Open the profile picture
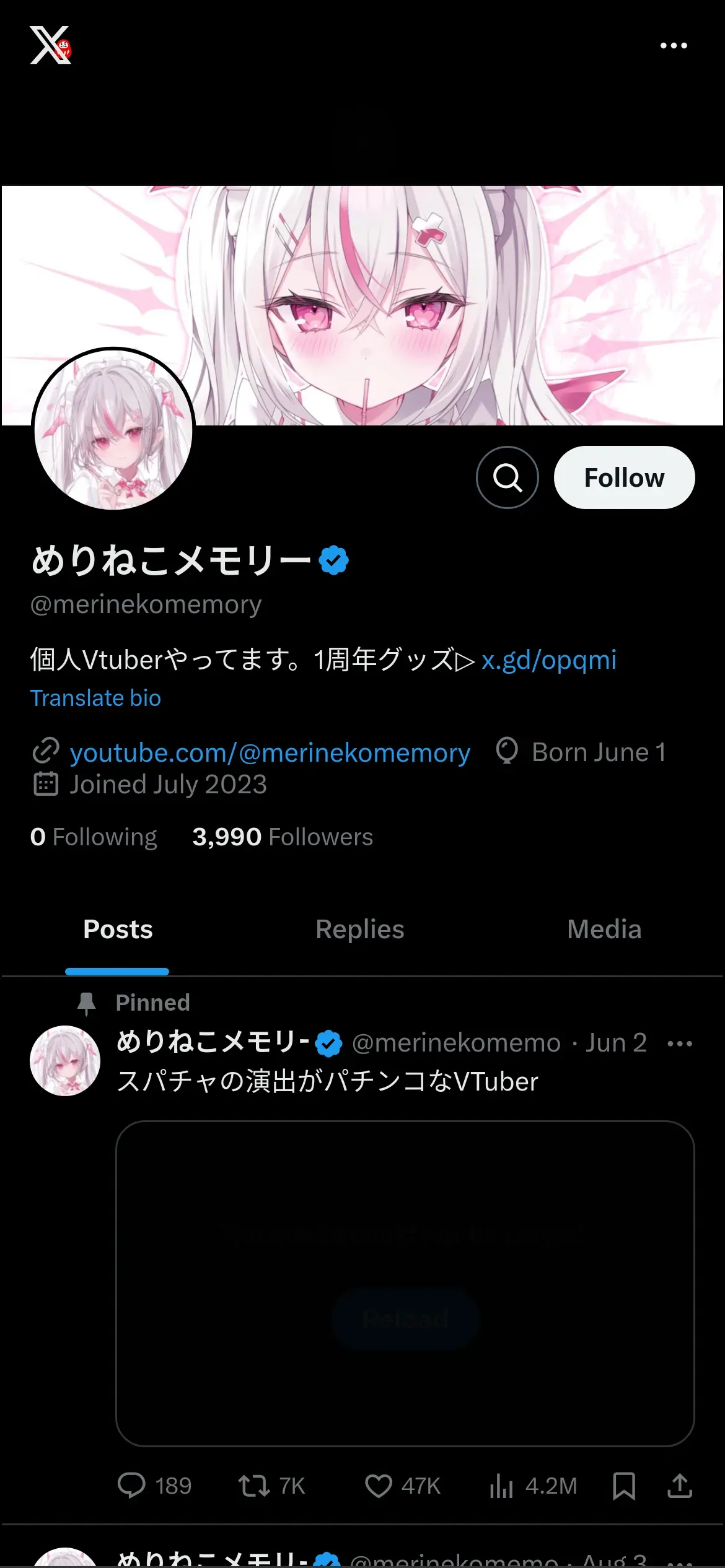 (113, 429)
